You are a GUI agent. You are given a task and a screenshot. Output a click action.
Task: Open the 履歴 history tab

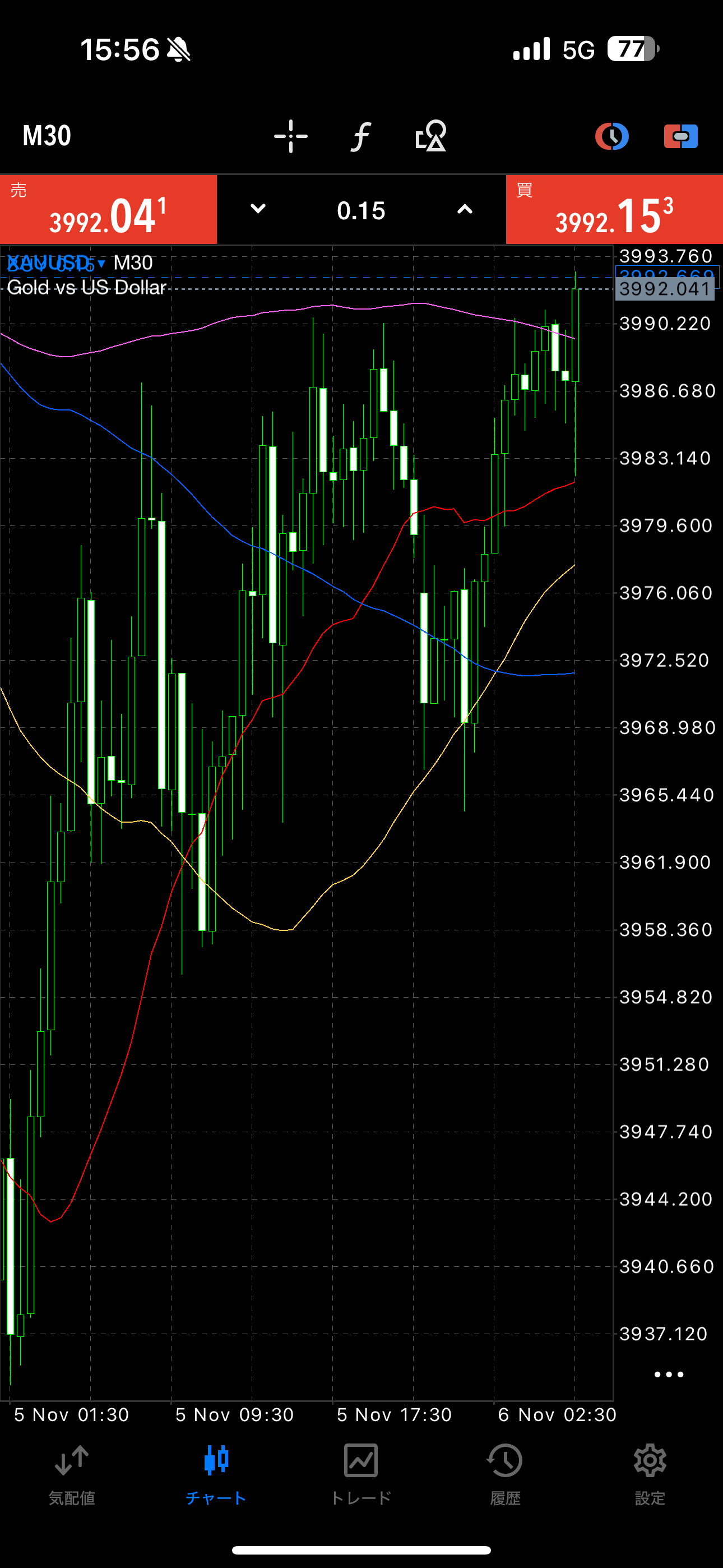[505, 1474]
